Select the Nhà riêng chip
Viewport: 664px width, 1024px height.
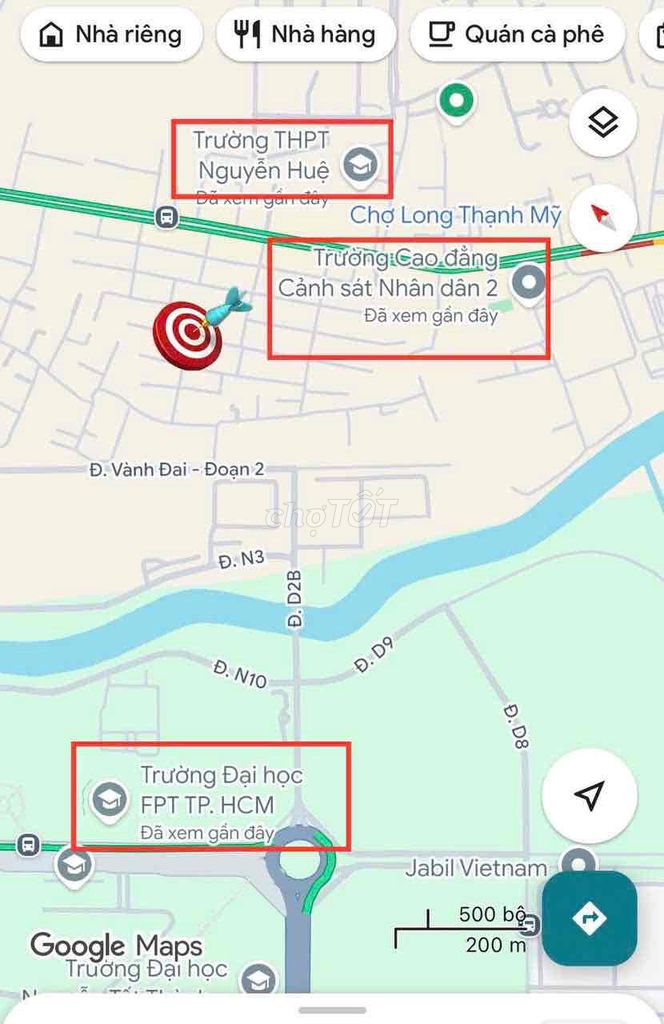111,35
